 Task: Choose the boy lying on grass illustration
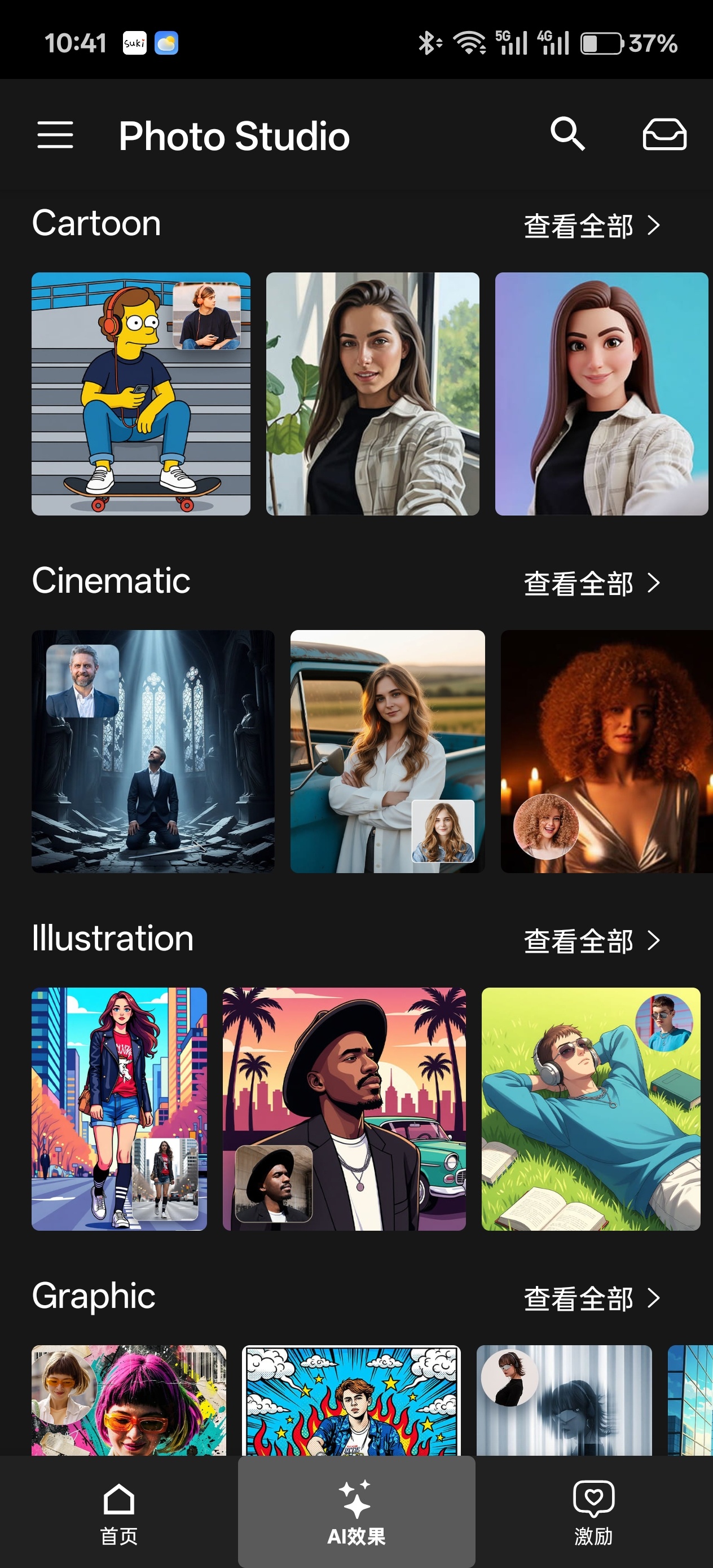pos(591,1108)
